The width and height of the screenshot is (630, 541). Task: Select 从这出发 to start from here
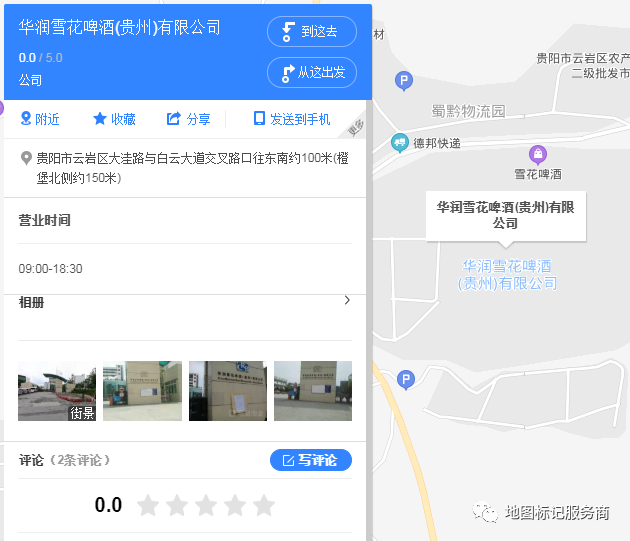click(x=312, y=72)
